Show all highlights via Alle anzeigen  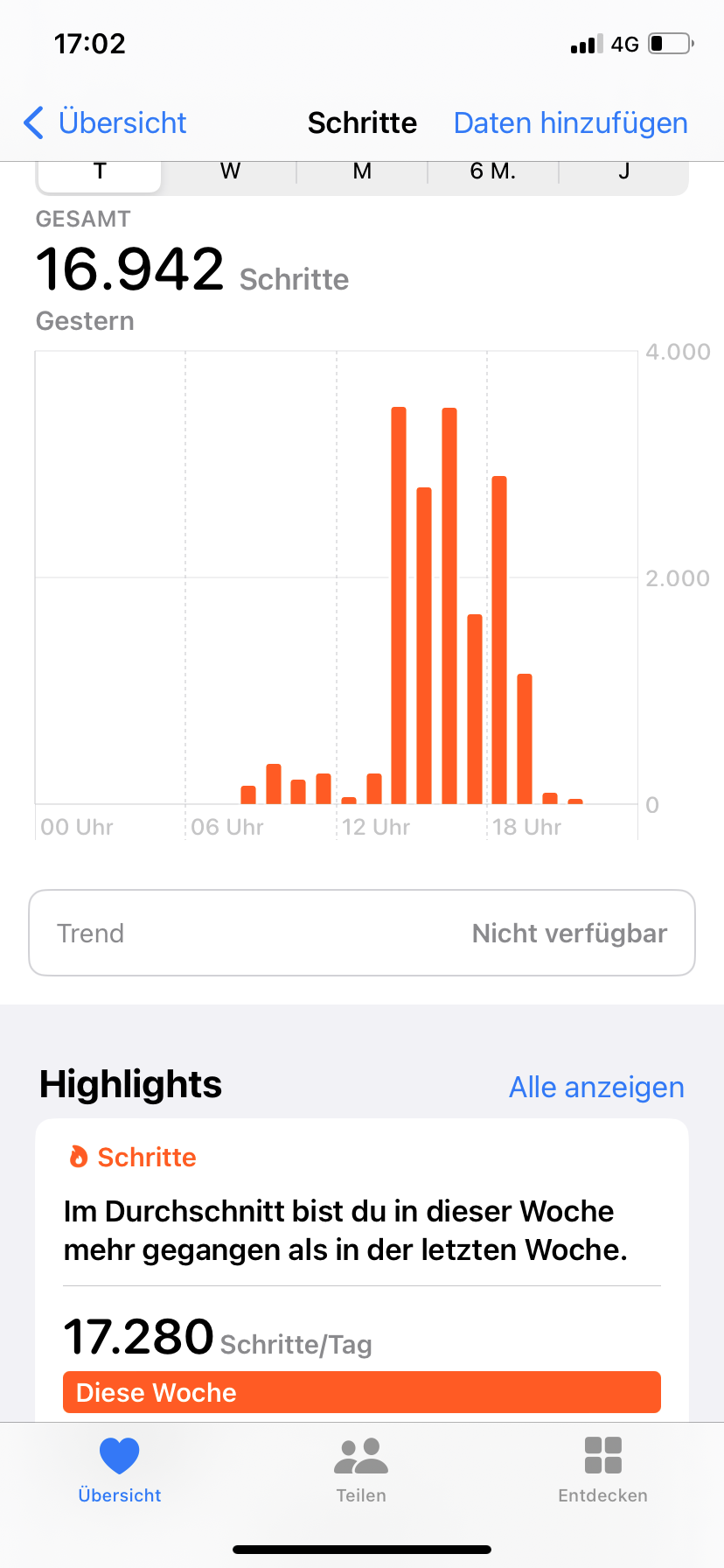pos(596,1087)
